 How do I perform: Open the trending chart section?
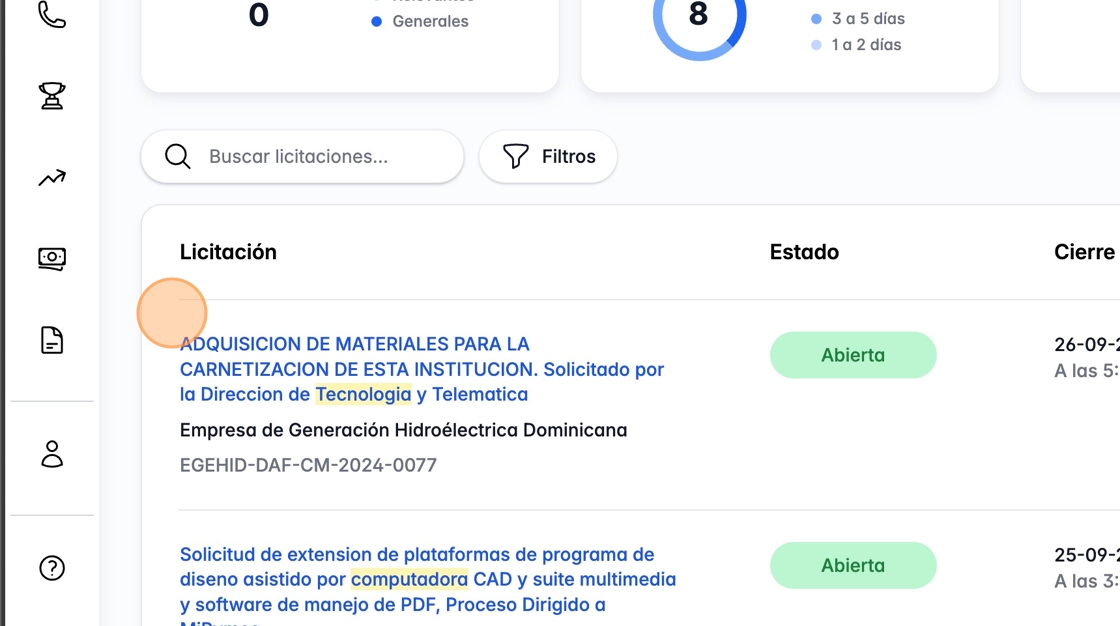coord(52,178)
